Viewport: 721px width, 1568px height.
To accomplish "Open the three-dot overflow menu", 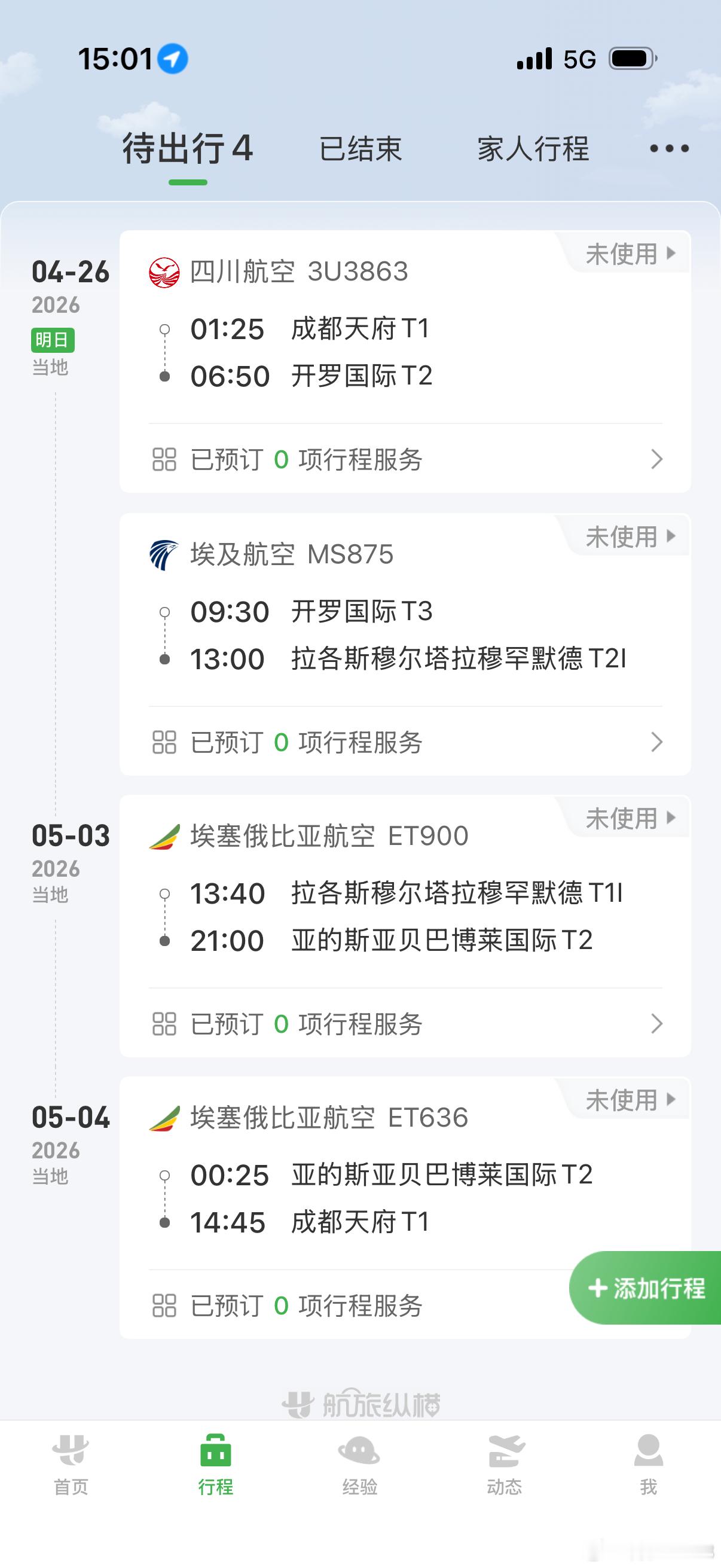I will 668,148.
